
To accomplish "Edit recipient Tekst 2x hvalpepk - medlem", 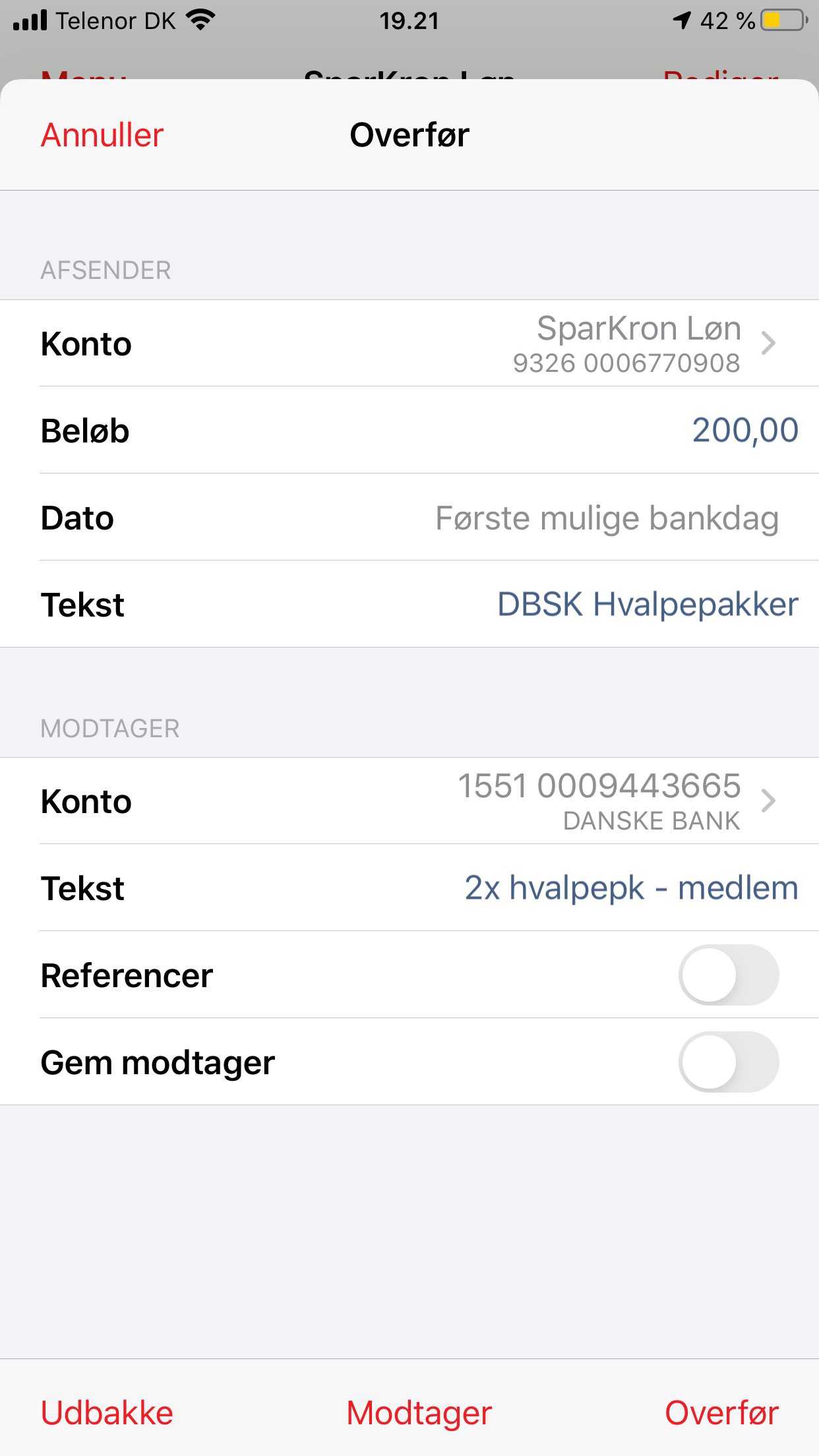I will pos(409,888).
